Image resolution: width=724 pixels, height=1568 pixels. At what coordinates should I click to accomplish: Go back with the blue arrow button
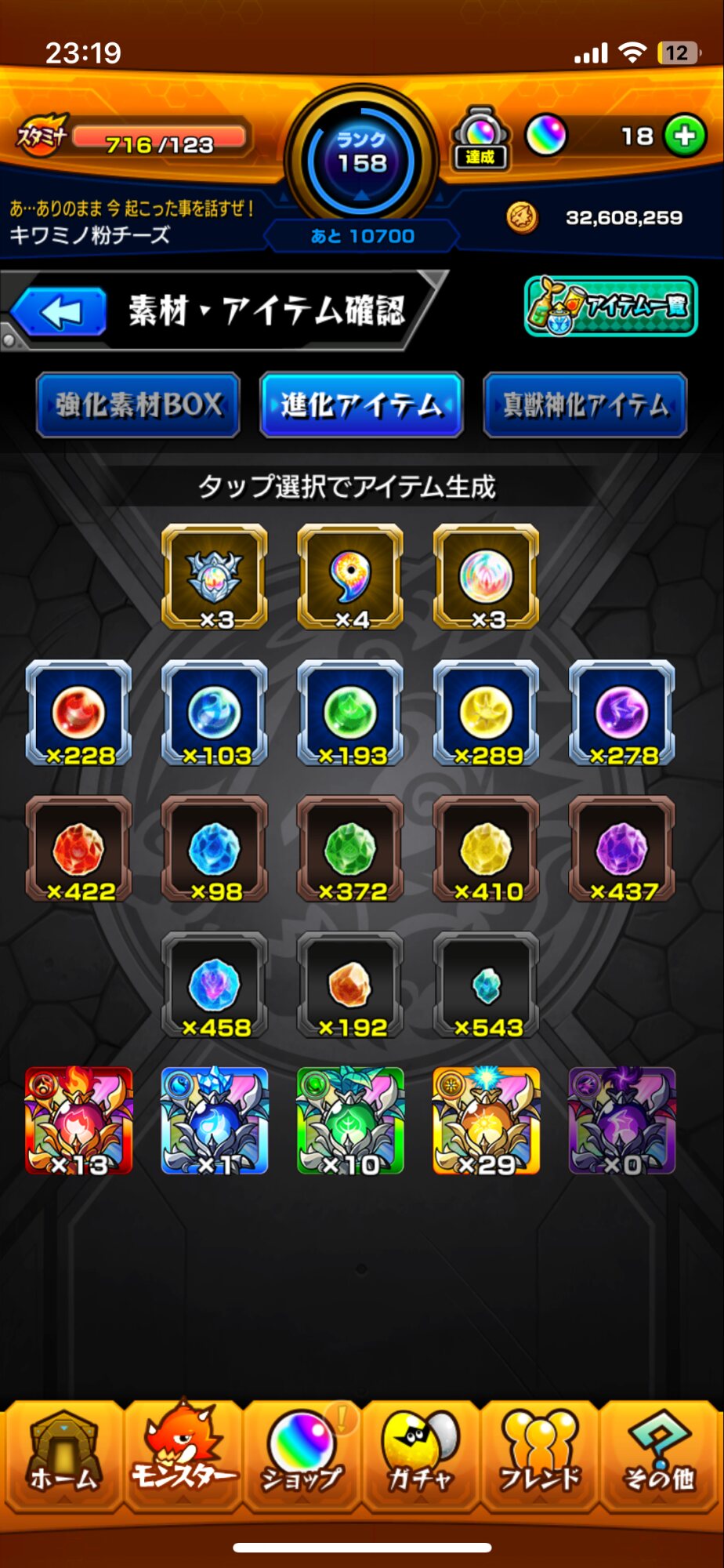(x=60, y=312)
